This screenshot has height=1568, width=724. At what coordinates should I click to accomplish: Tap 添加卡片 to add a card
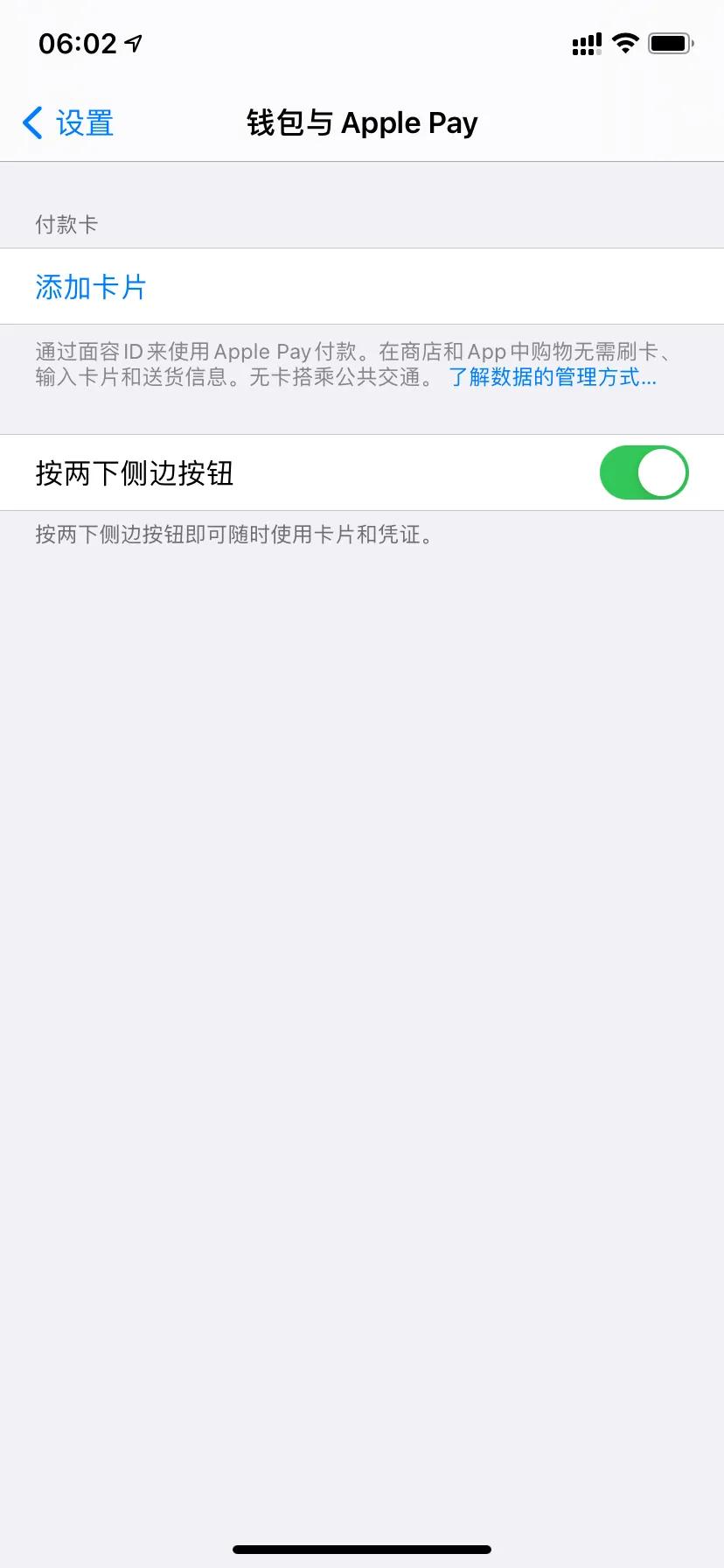coord(90,286)
